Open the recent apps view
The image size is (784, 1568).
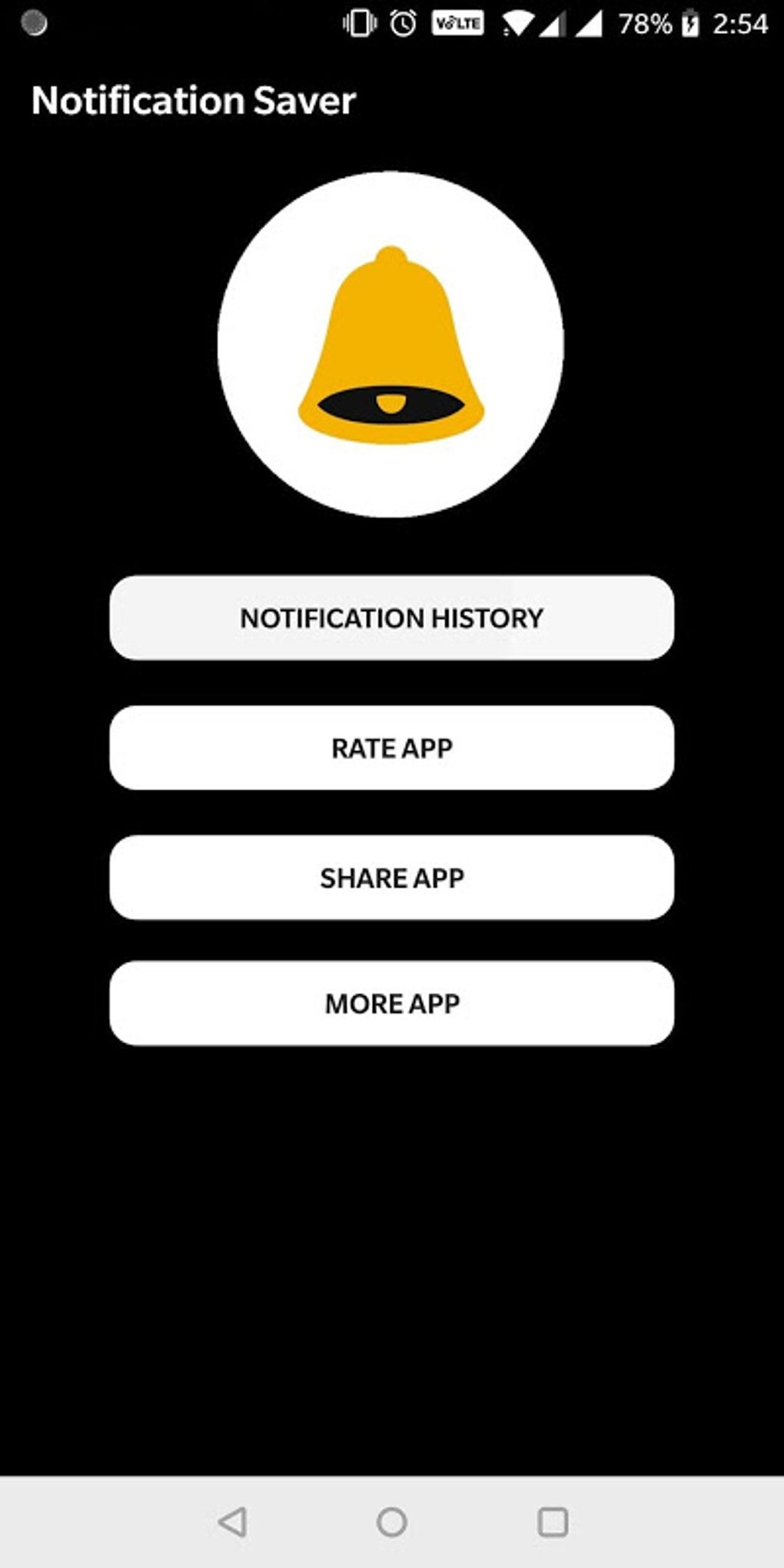[x=552, y=1521]
